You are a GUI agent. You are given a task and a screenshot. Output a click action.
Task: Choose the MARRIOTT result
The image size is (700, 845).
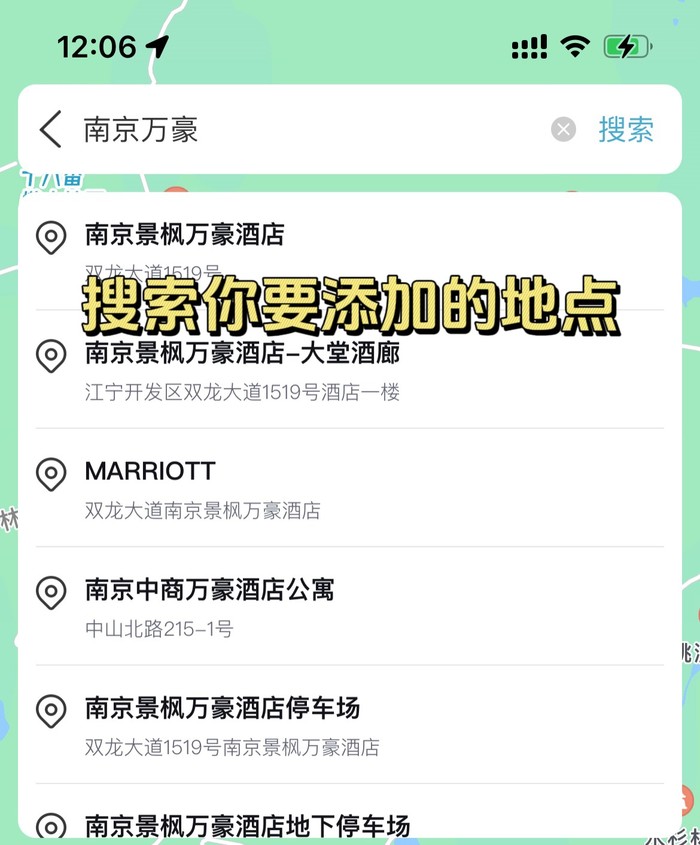(150, 471)
